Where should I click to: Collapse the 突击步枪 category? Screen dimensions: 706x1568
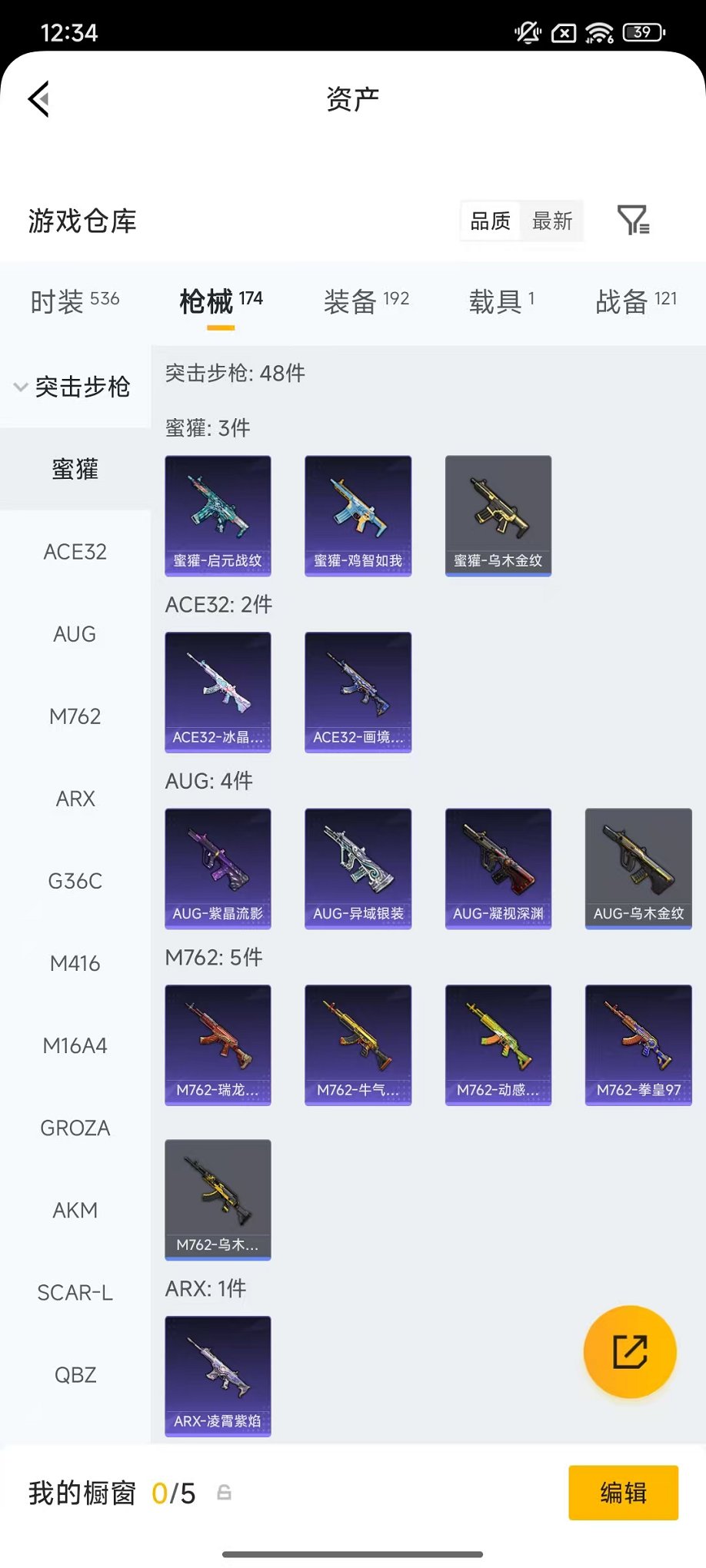click(x=73, y=387)
